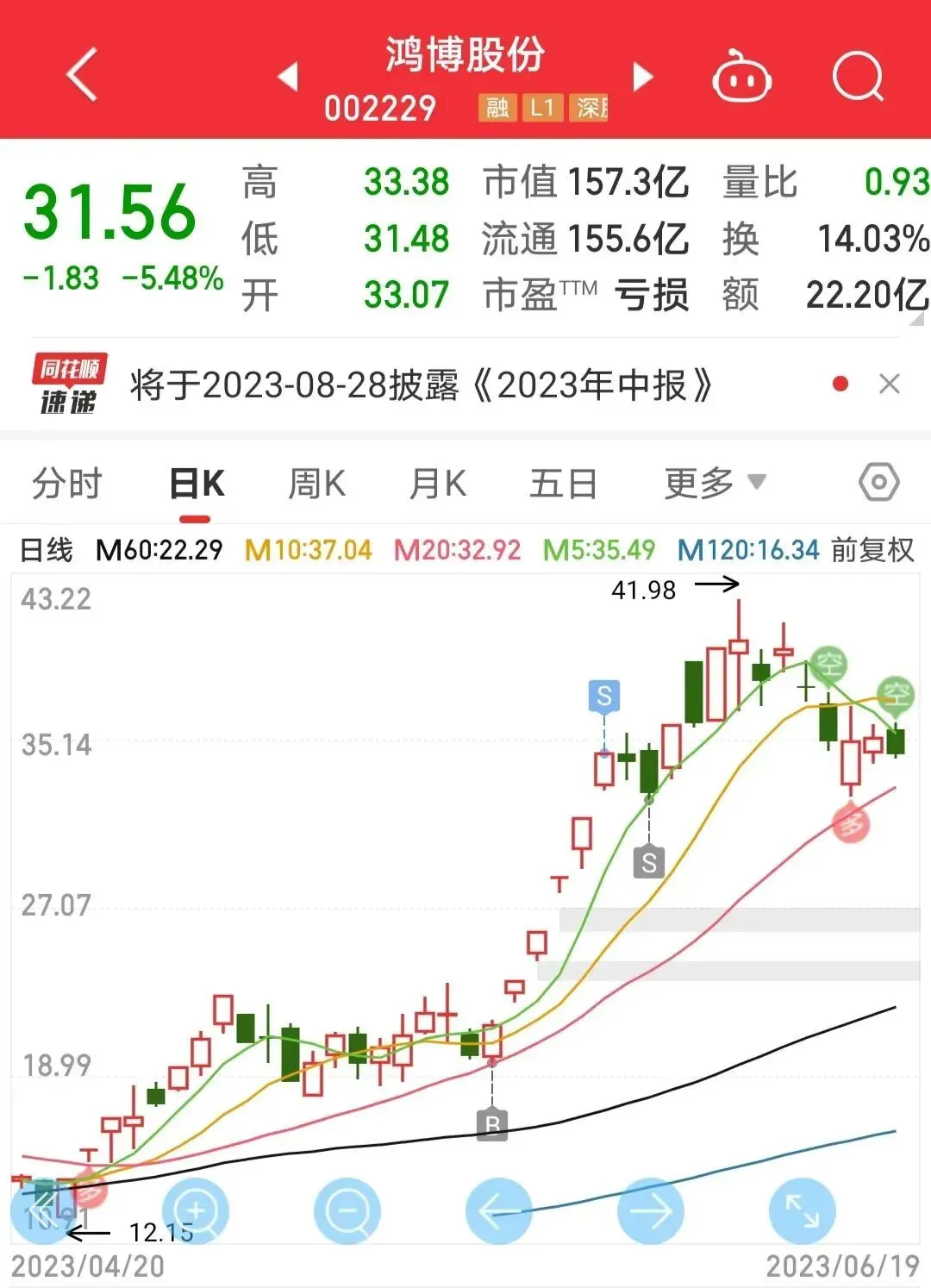Zoom out of the K-line chart
Viewport: 931px width, 1288px height.
point(347,1211)
